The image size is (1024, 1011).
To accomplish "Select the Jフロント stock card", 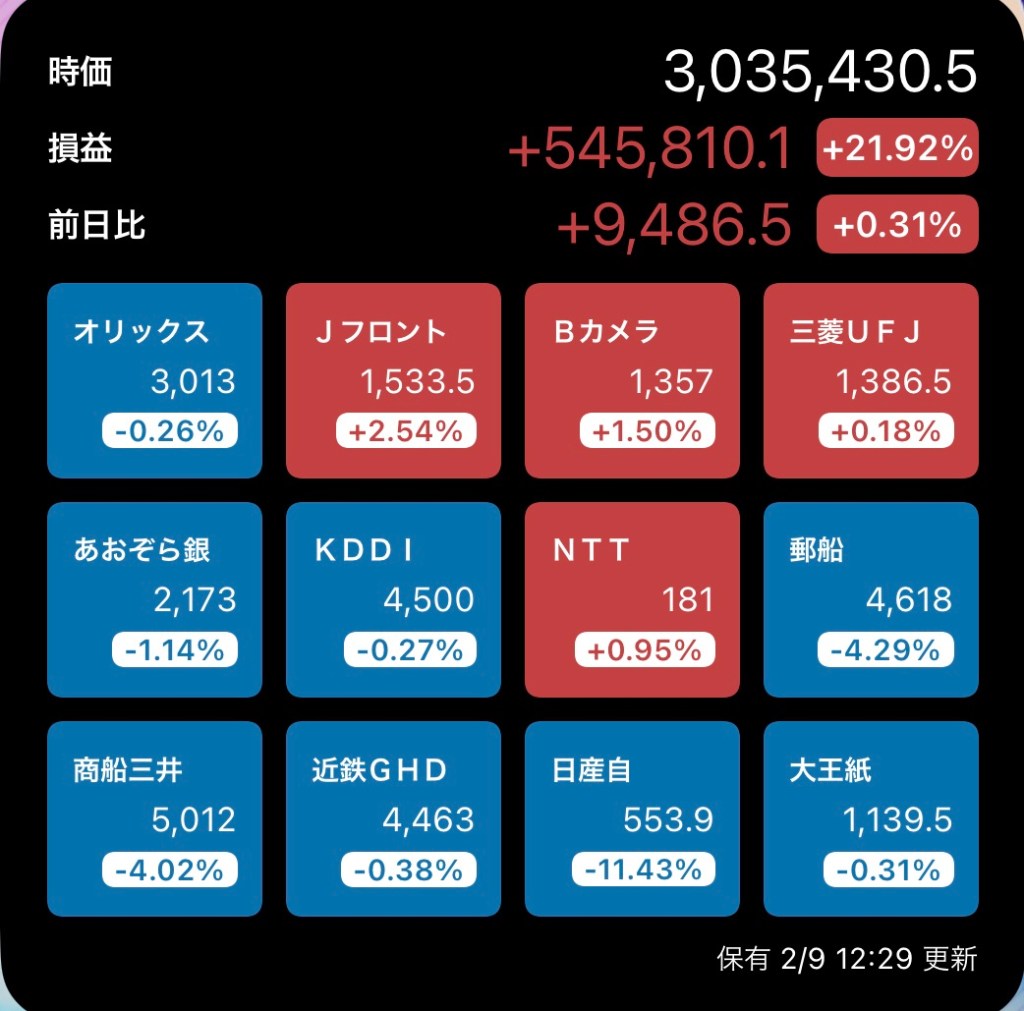I will coord(393,381).
